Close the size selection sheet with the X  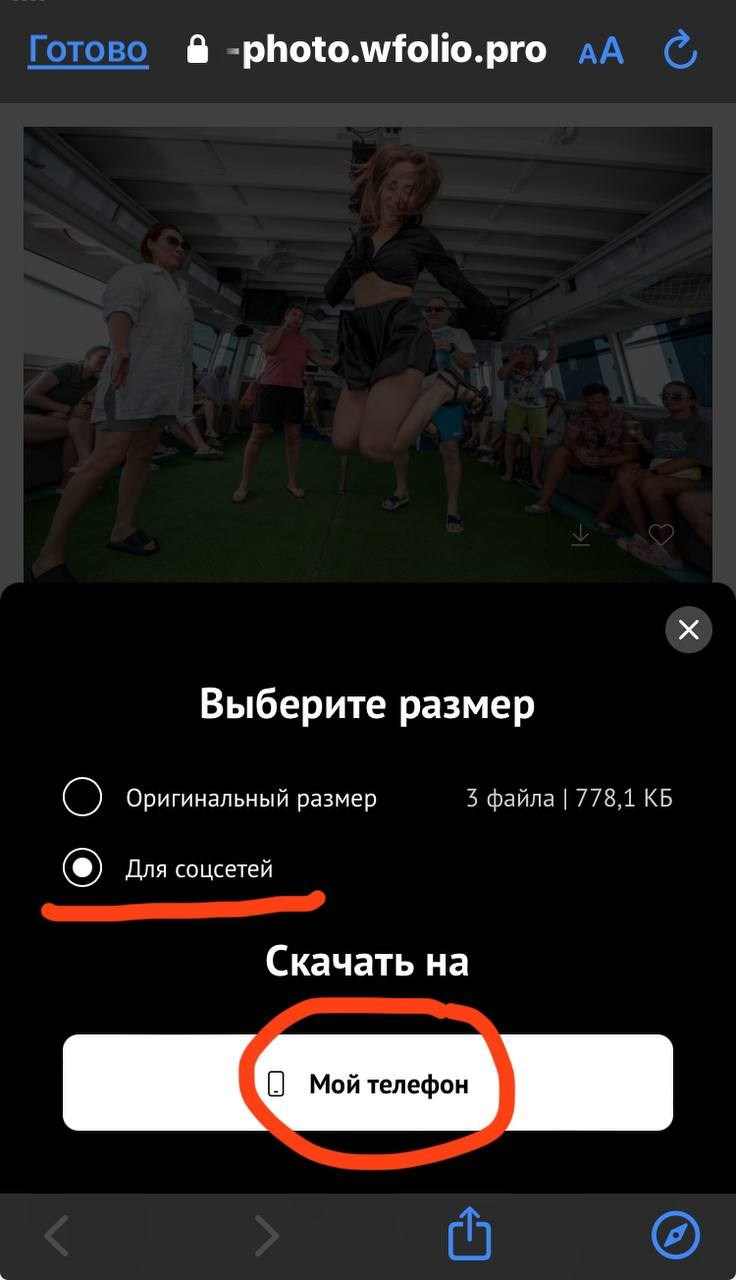[688, 630]
